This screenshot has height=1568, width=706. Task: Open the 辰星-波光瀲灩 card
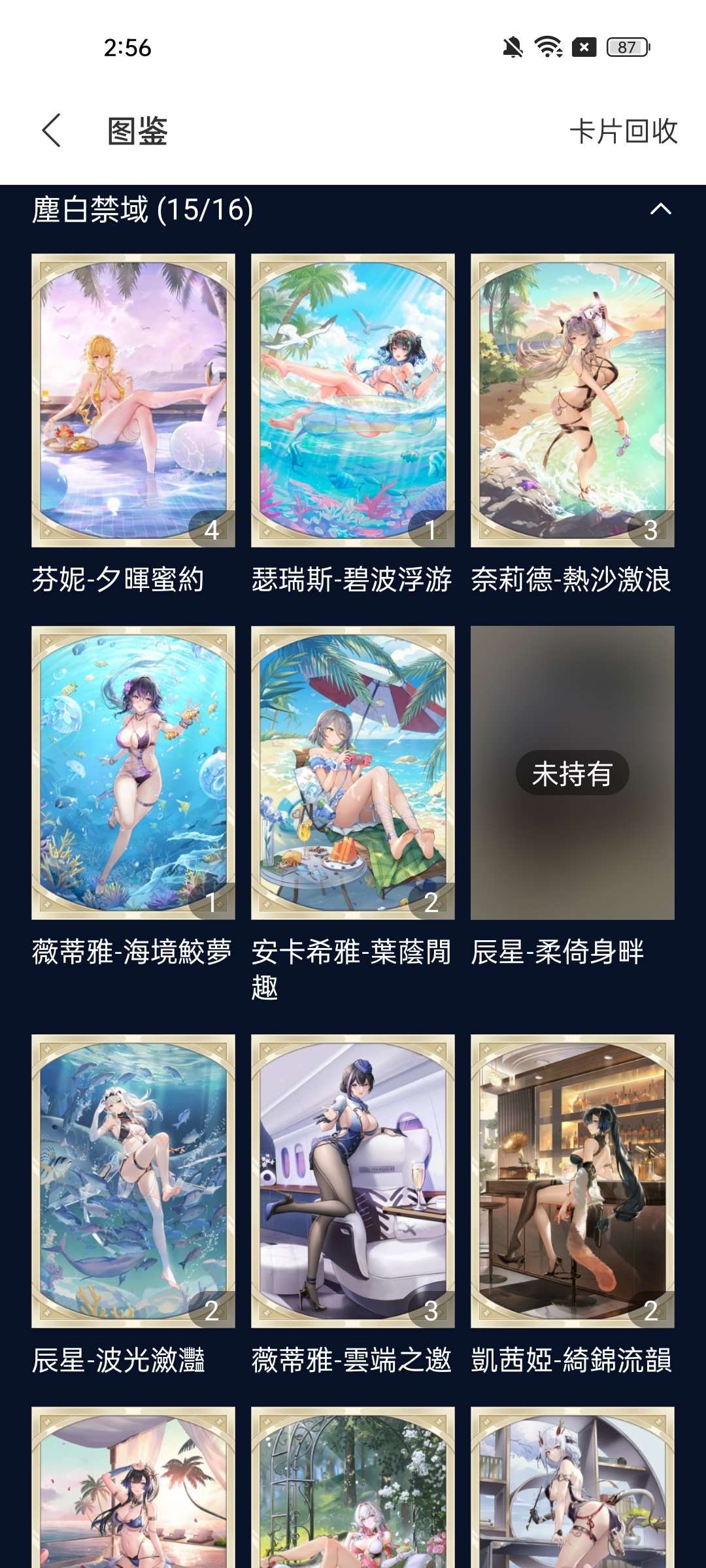[133, 1181]
